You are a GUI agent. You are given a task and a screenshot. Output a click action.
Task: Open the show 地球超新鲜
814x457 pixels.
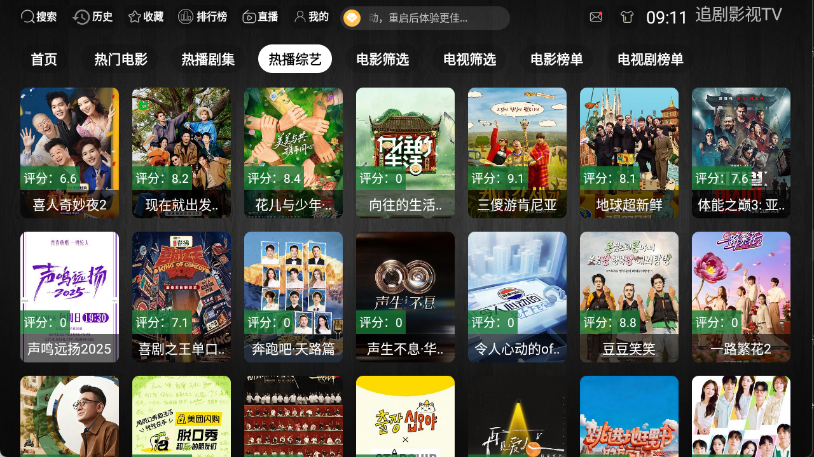tap(629, 152)
